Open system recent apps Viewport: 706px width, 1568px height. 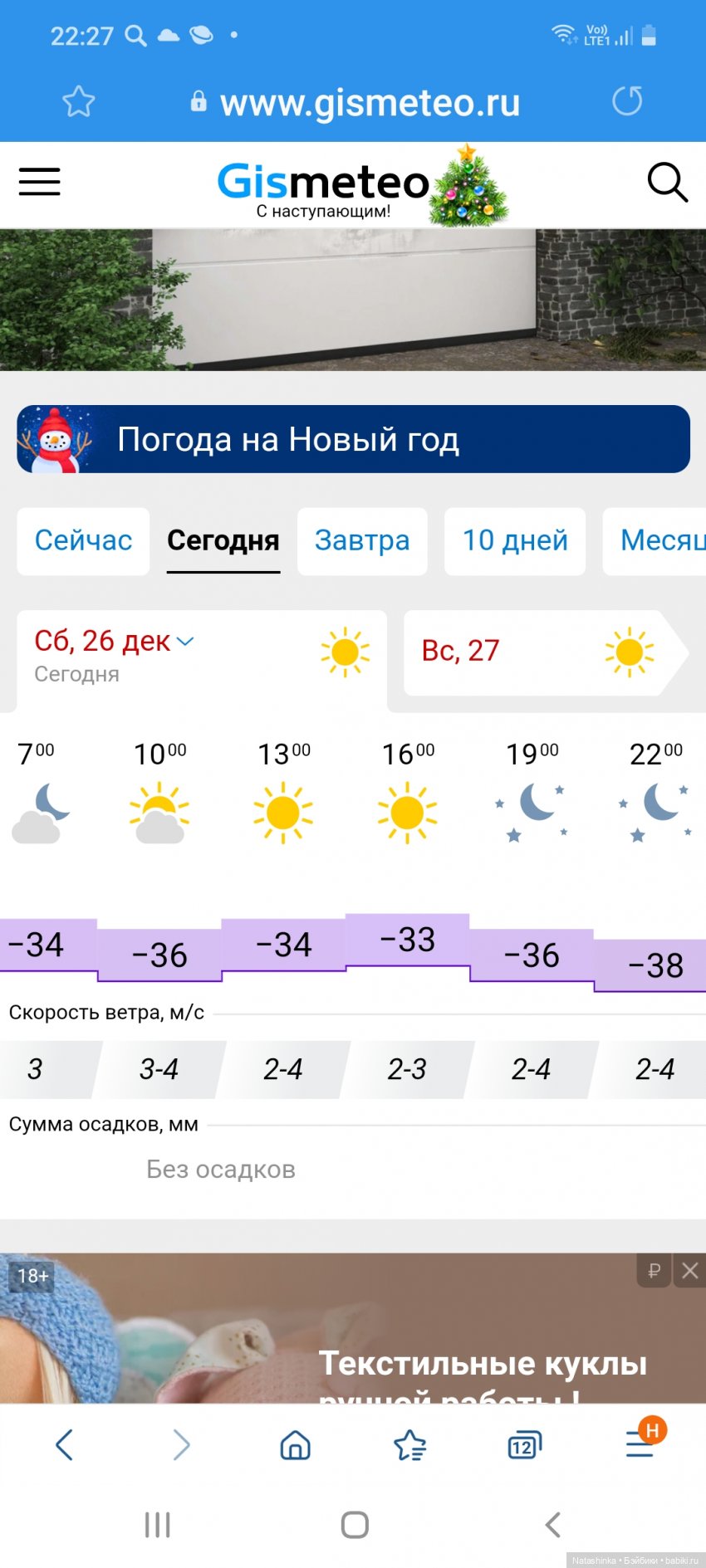tap(157, 1525)
